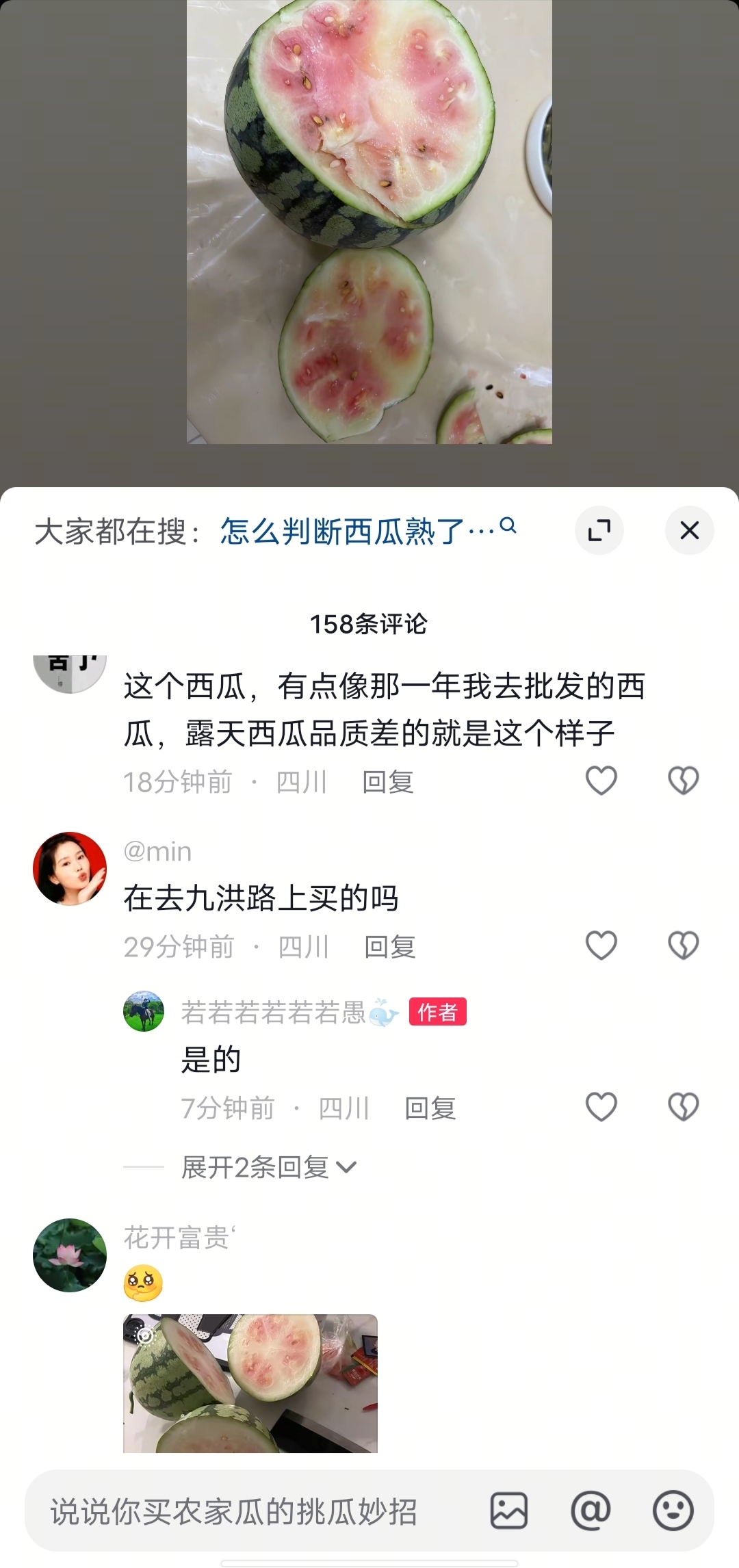Like the comment posted 18分钟前
Screen dimensions: 739x1568
601,781
